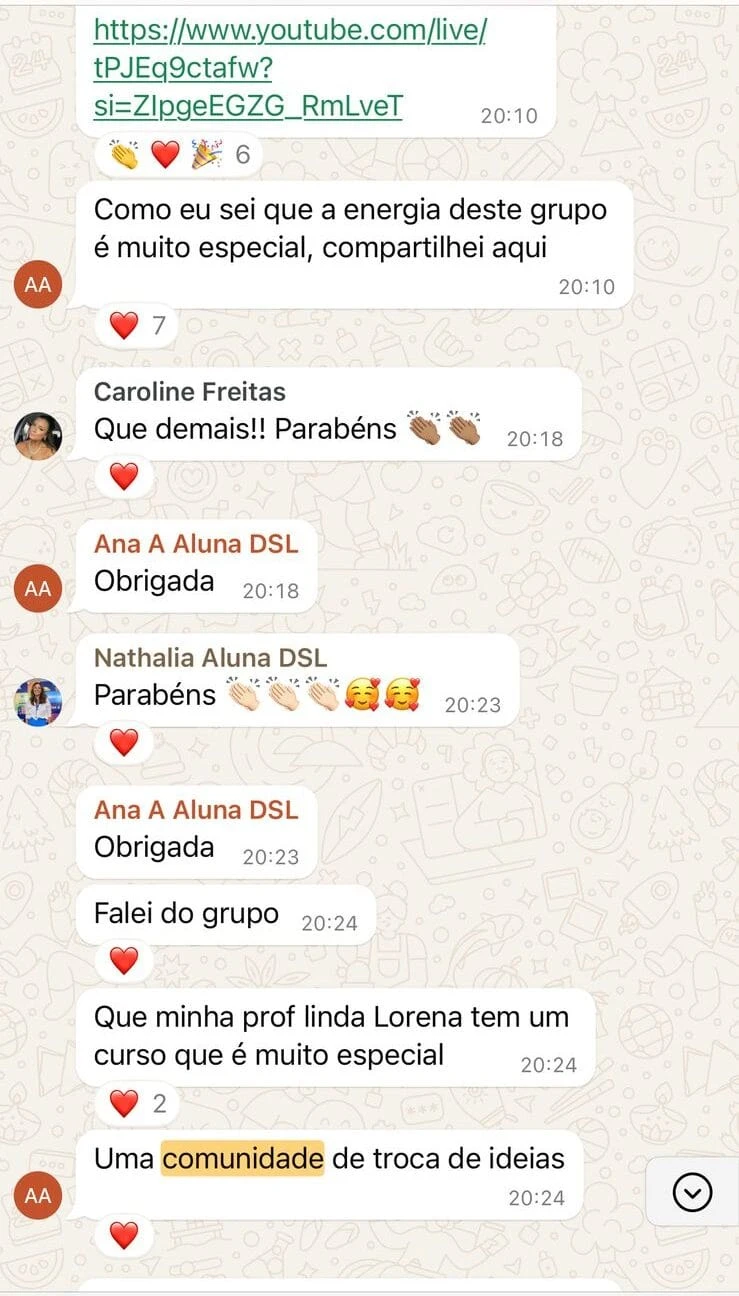Jump to latest messages with down arrow
The height and width of the screenshot is (1296, 739).
click(x=692, y=1191)
